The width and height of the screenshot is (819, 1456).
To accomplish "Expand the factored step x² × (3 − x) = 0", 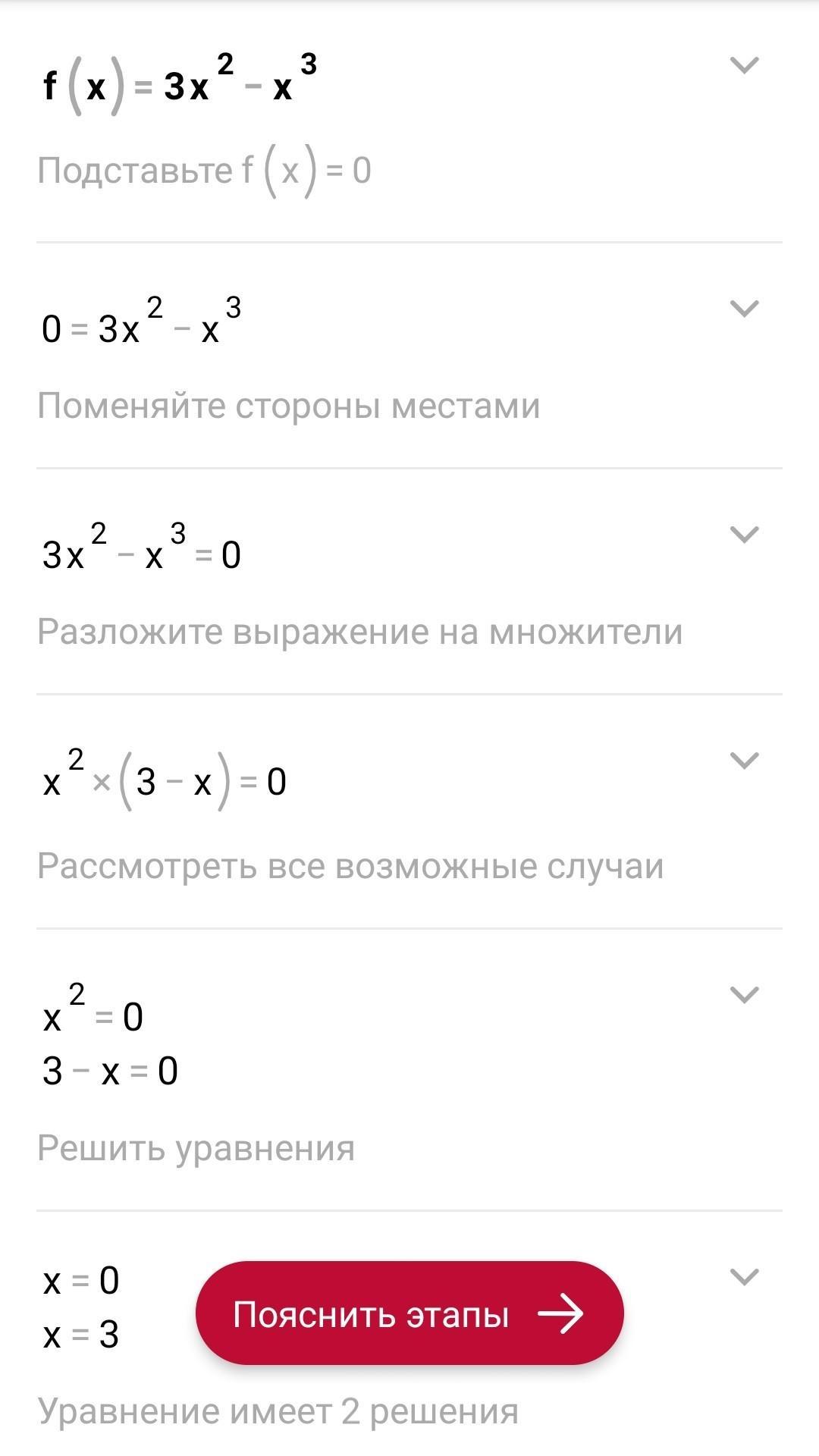I will pyautogui.click(x=743, y=760).
